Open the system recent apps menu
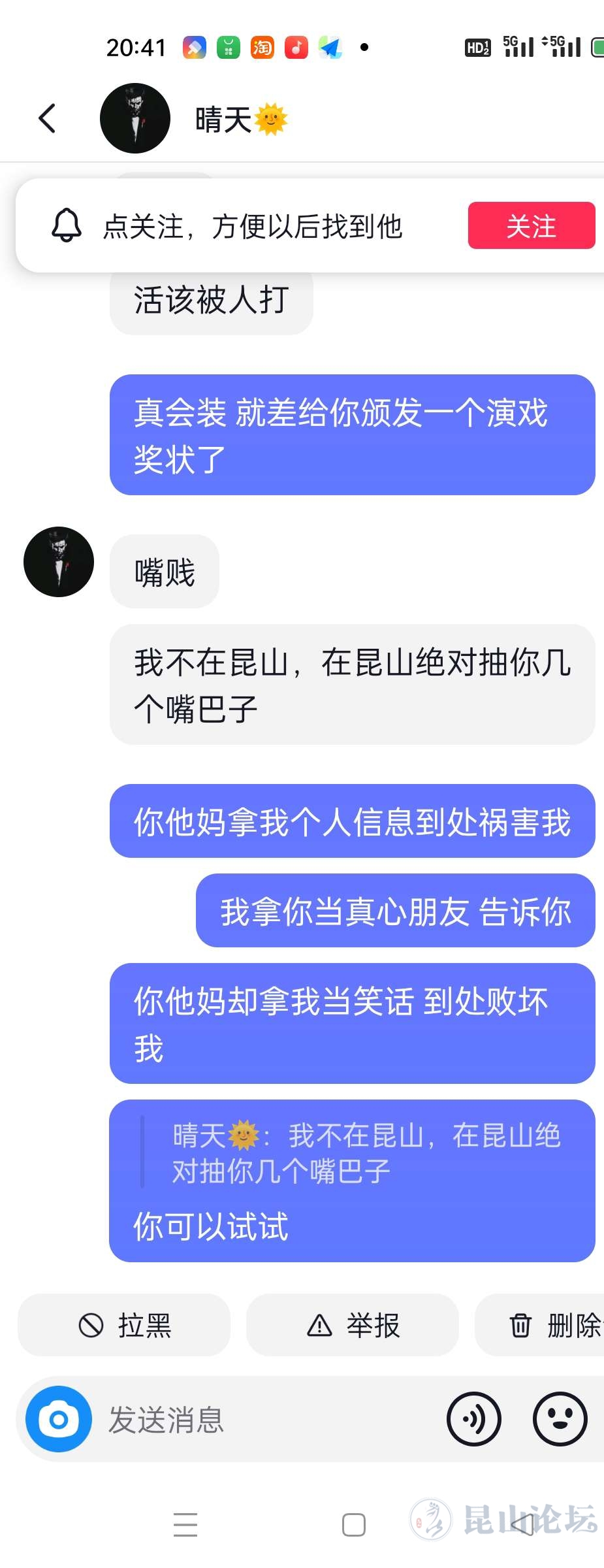The width and height of the screenshot is (604, 1568). tap(185, 1524)
